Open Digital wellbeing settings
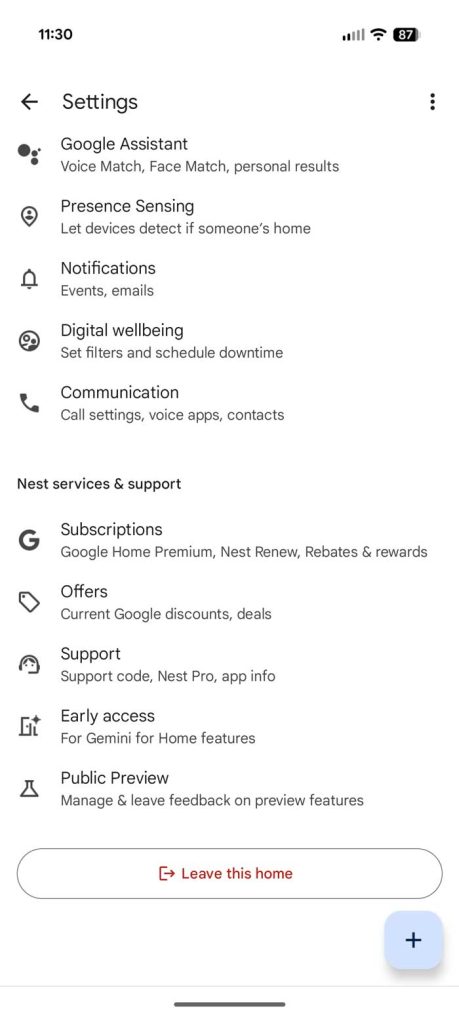 click(230, 341)
